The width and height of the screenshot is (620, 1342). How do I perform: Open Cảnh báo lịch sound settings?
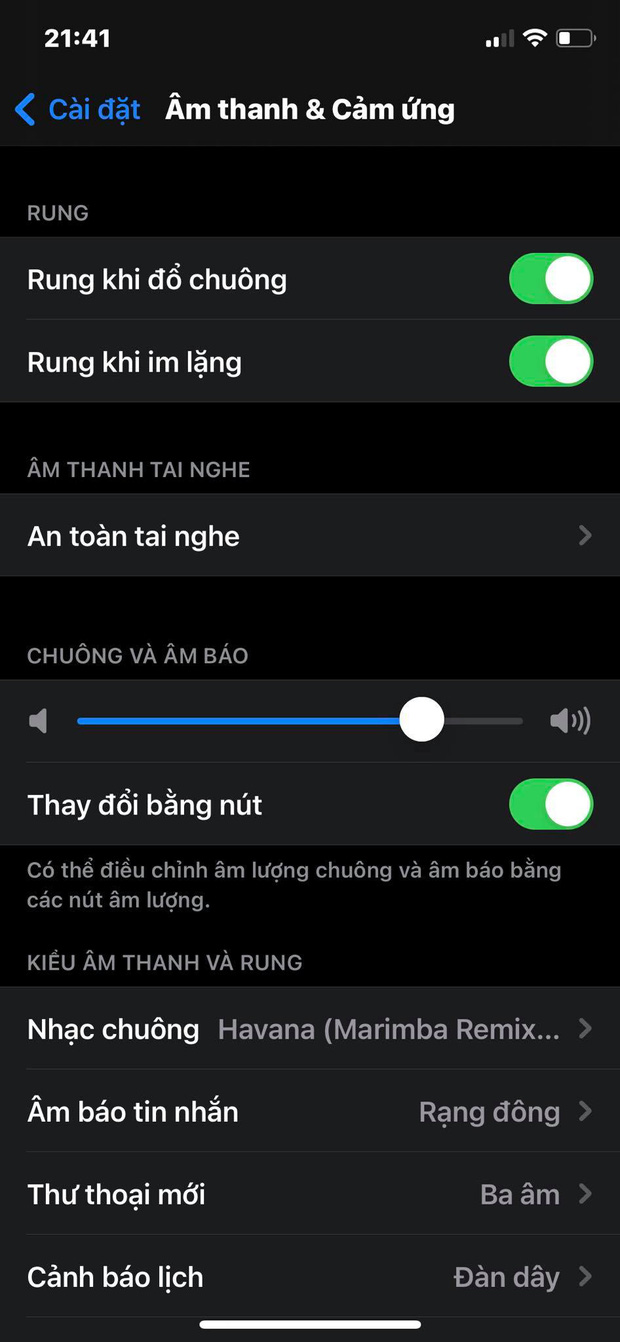310,1277
